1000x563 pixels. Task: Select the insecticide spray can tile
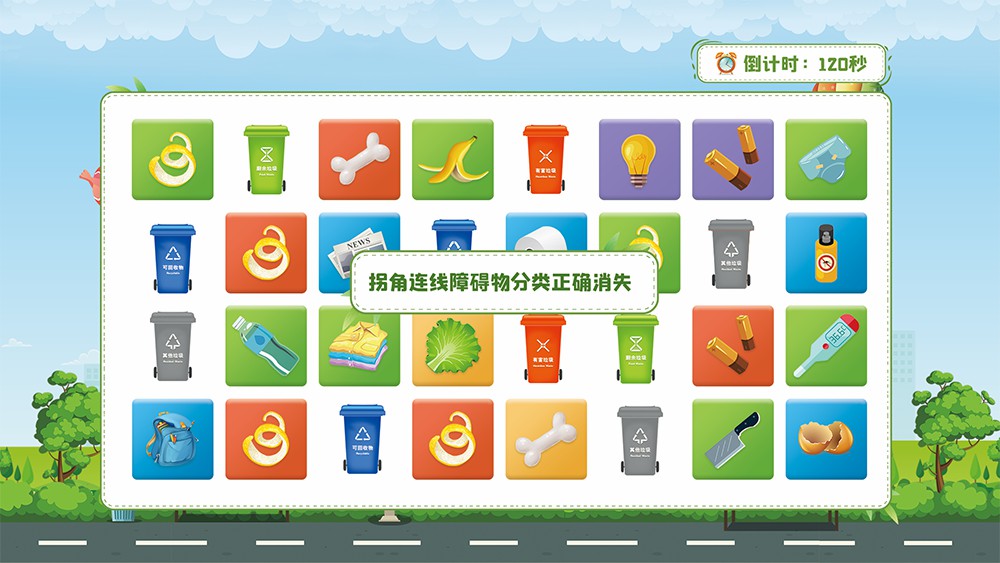click(x=825, y=253)
